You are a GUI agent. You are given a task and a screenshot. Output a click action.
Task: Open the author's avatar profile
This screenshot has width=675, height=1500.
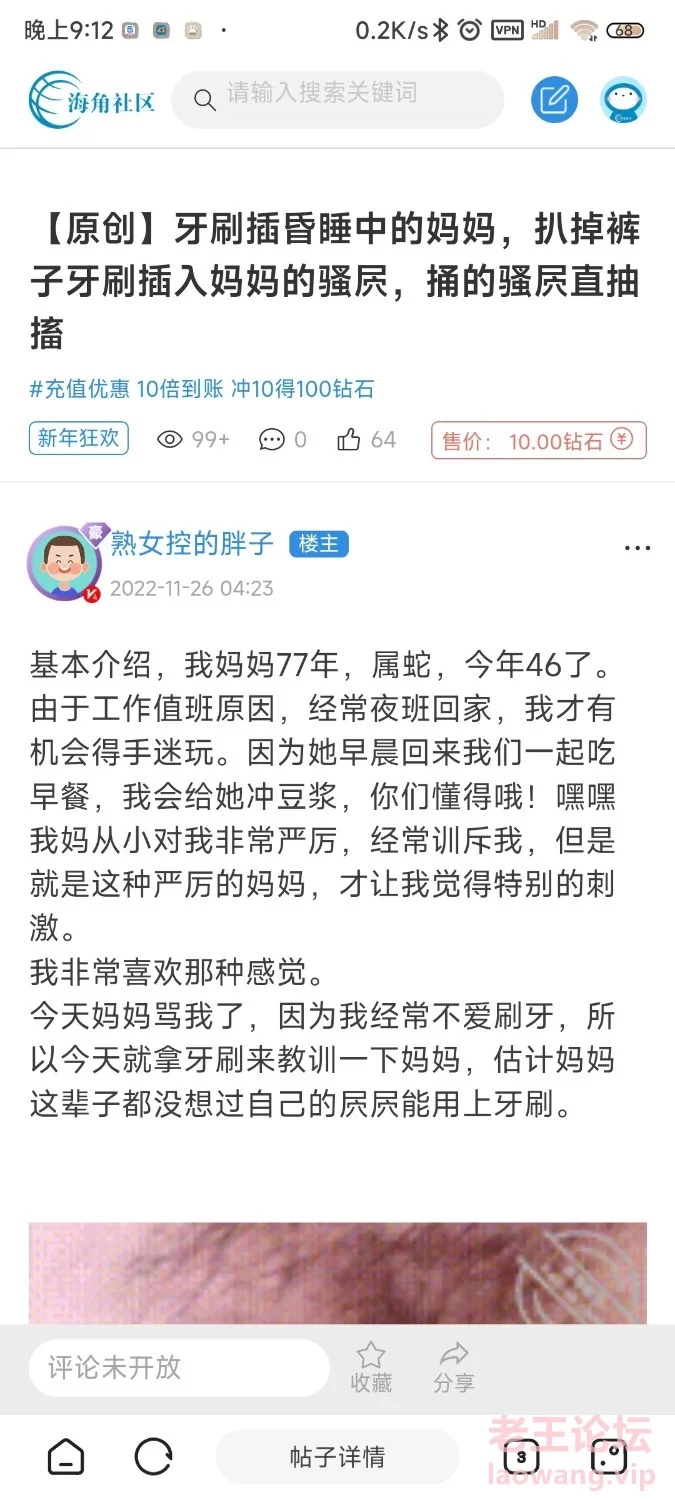(x=64, y=564)
